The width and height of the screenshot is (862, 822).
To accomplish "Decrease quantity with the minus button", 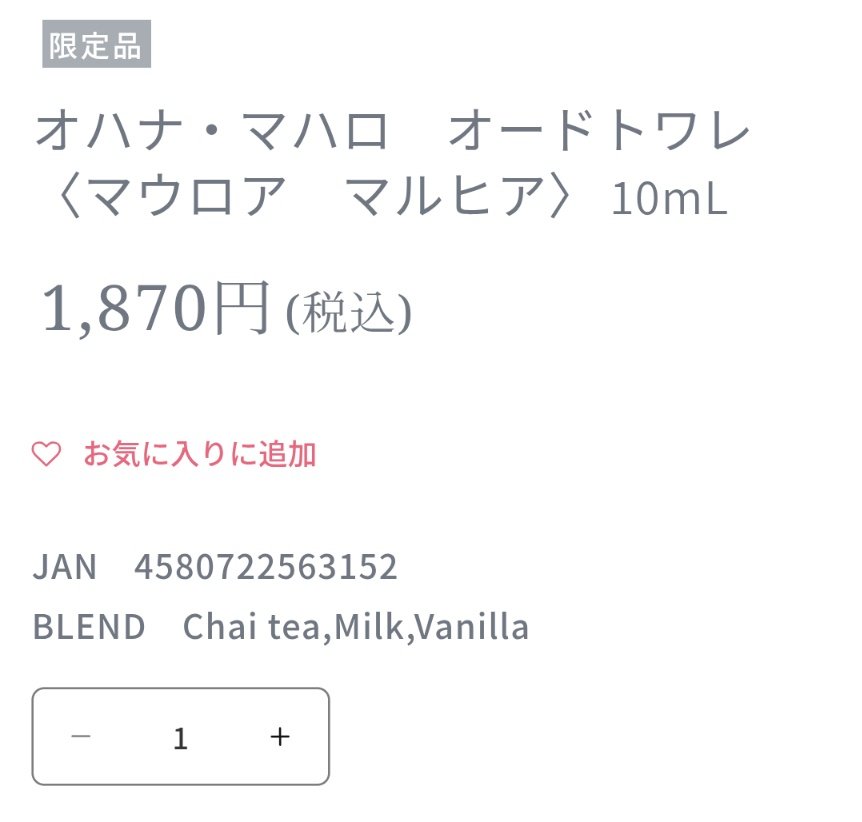I will [x=82, y=737].
